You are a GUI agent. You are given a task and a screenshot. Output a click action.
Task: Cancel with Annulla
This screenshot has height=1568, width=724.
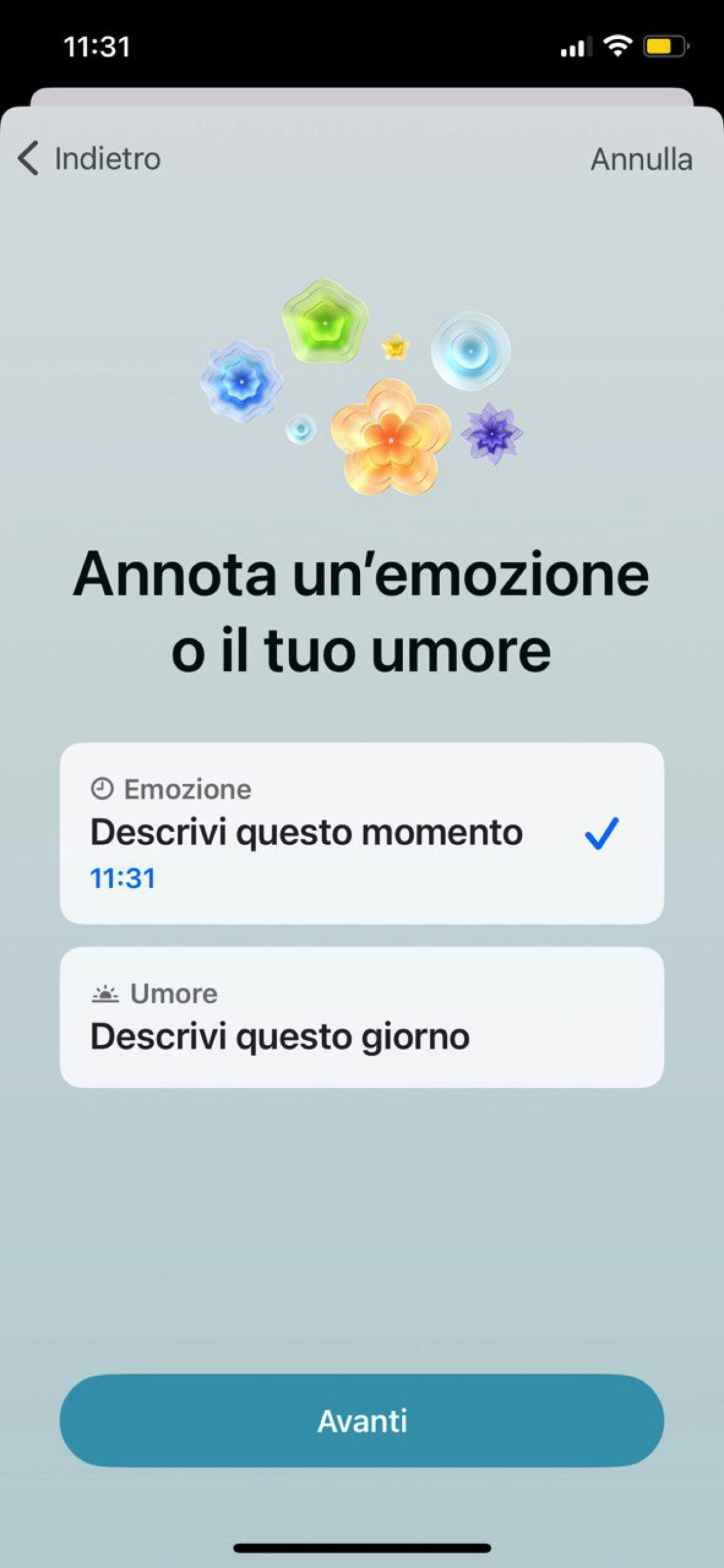pyautogui.click(x=641, y=159)
